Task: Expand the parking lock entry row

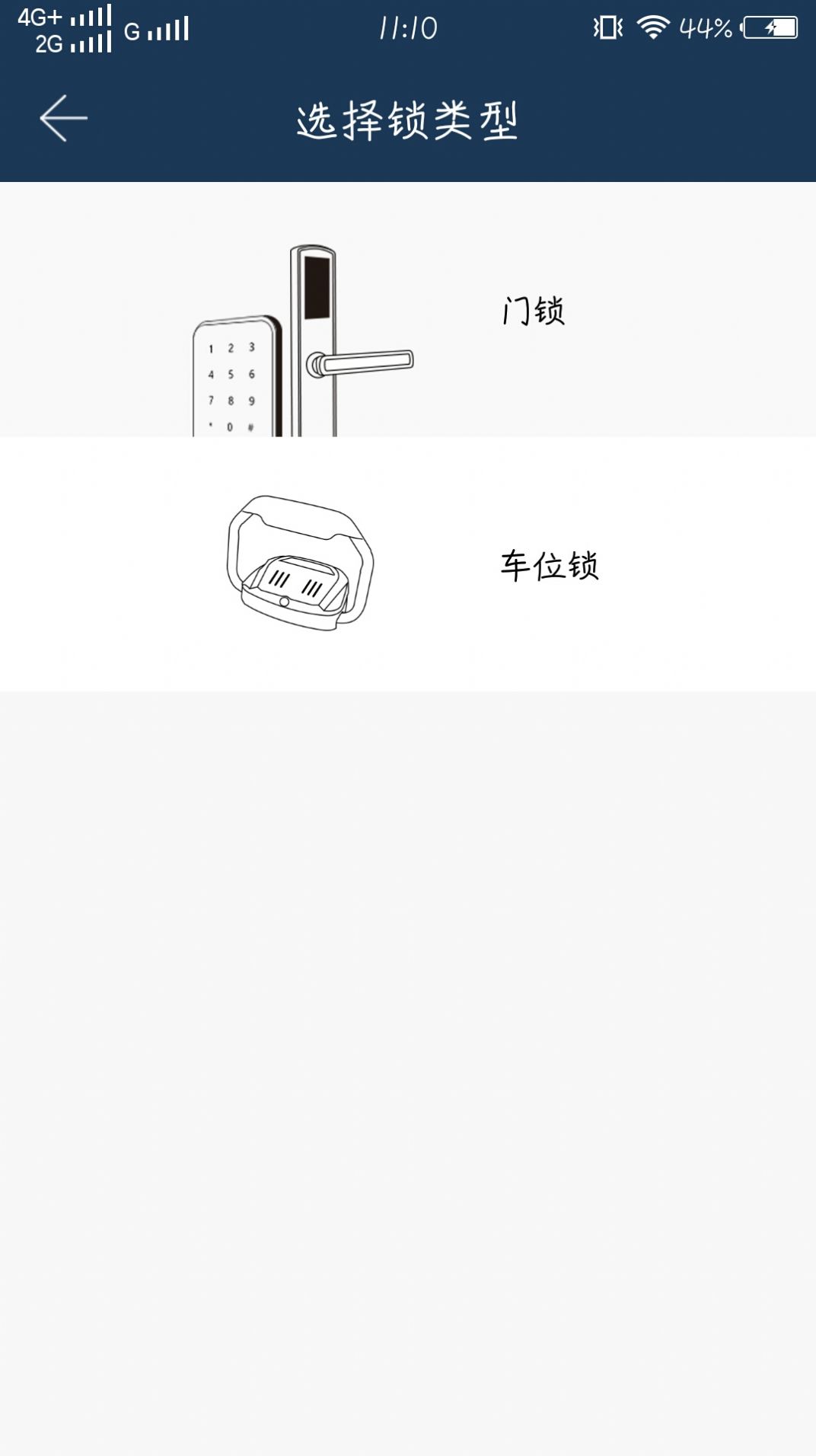Action: coord(408,564)
